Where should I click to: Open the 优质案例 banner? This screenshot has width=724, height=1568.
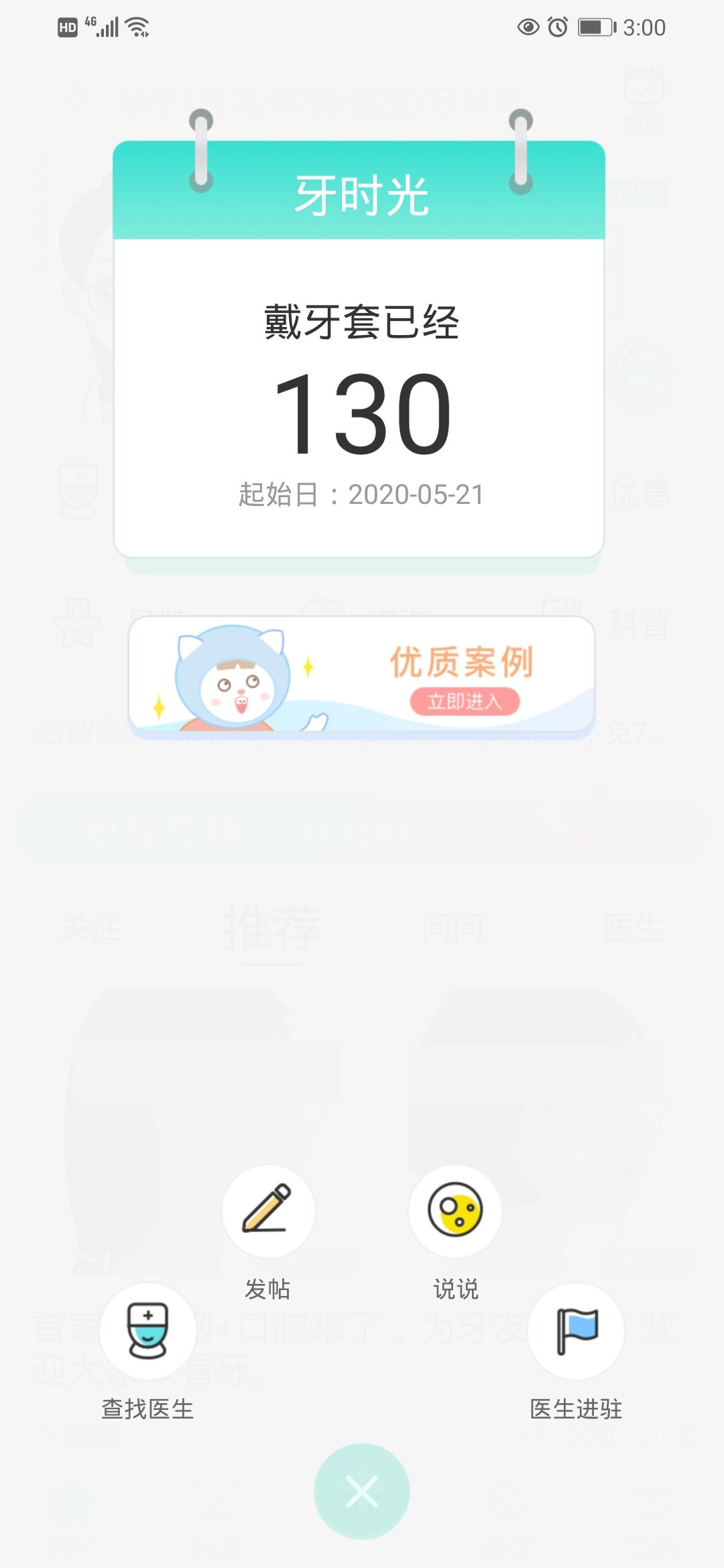click(x=362, y=675)
